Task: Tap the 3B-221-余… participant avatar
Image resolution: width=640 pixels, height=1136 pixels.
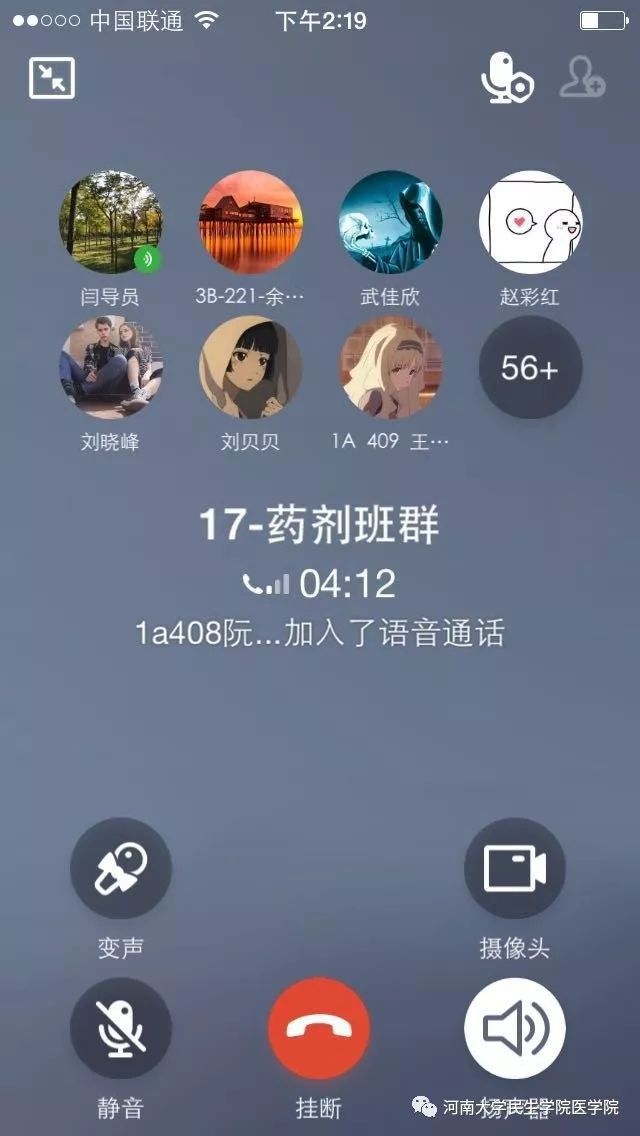Action: click(x=251, y=222)
